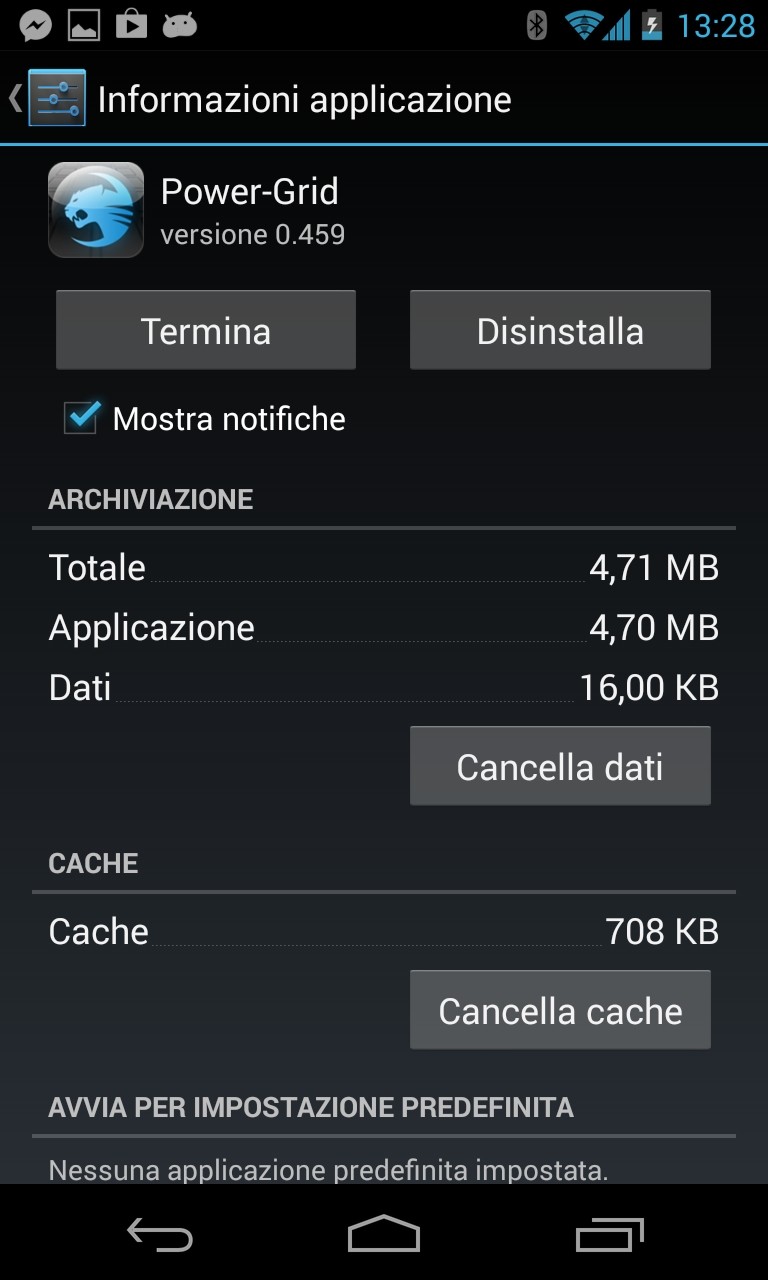Tap Disinstalla to uninstall Power-Grid

click(560, 331)
